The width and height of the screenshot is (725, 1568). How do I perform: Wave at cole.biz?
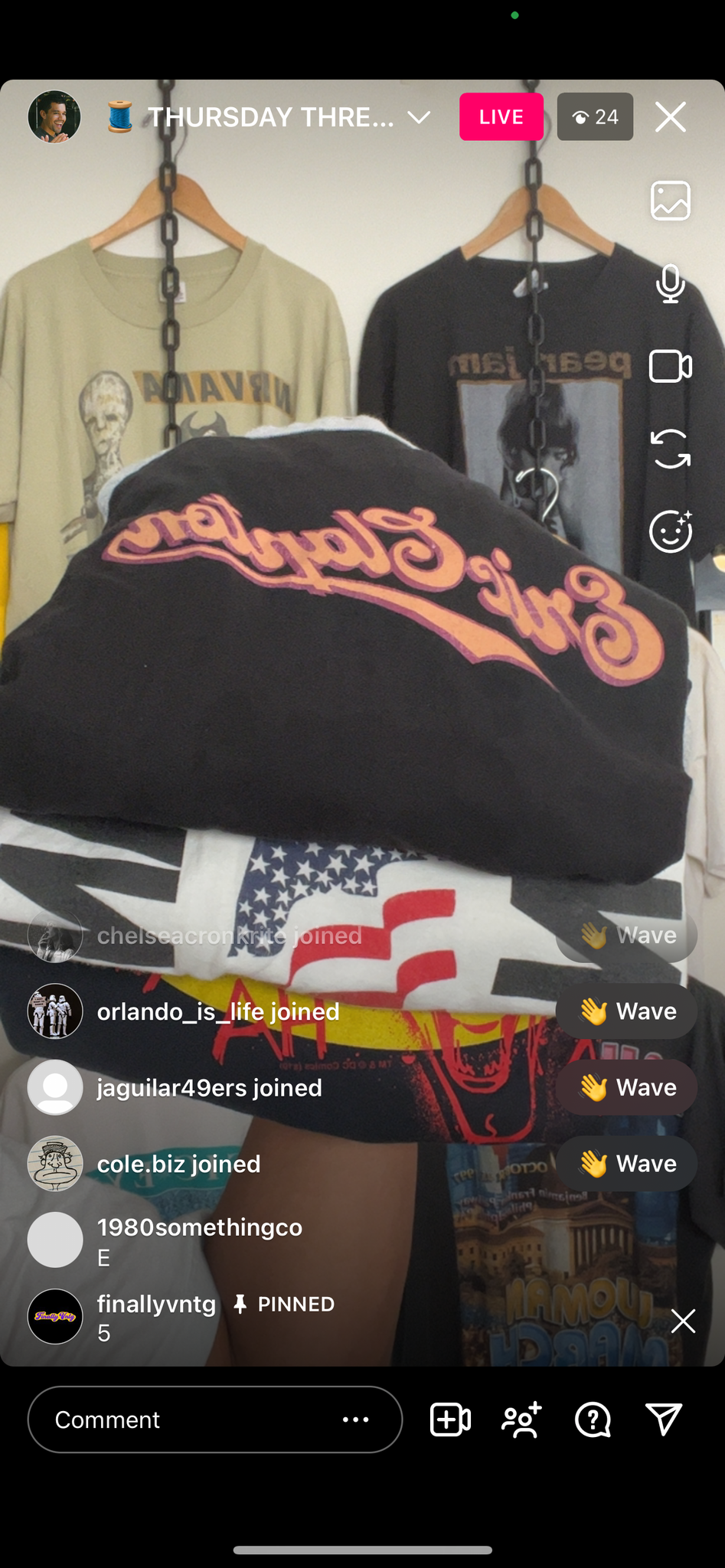(x=626, y=1164)
